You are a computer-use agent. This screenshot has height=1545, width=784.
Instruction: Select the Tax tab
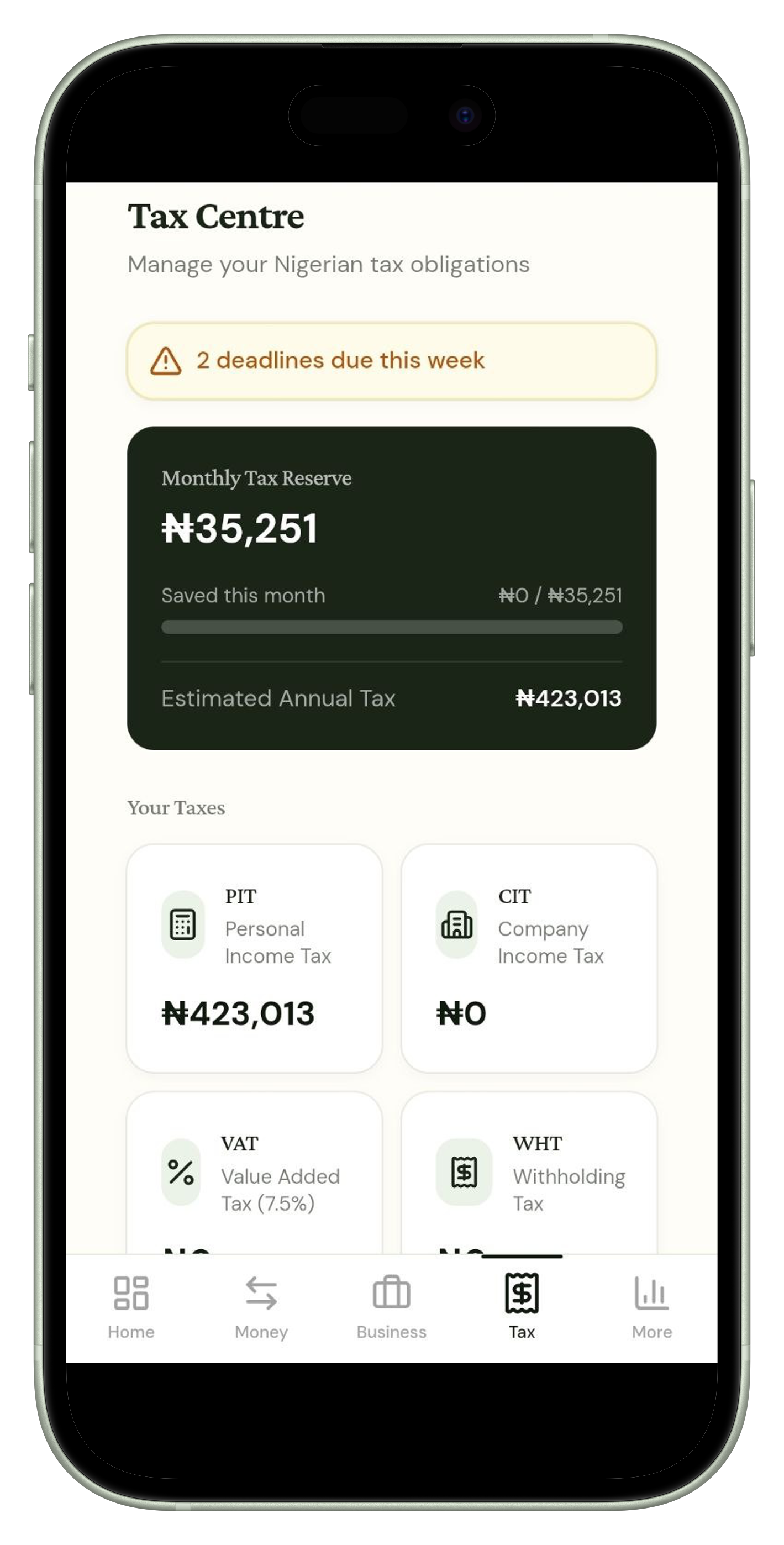pos(521,1306)
